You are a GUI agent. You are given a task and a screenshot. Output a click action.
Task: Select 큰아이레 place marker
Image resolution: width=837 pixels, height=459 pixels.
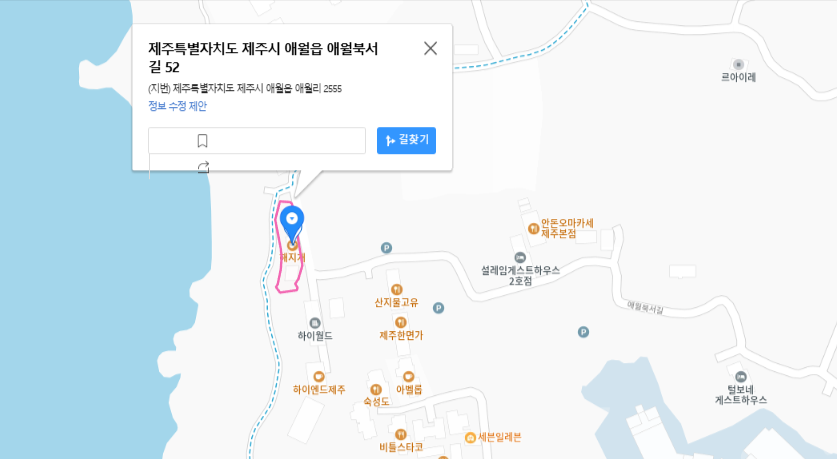pyautogui.click(x=738, y=64)
